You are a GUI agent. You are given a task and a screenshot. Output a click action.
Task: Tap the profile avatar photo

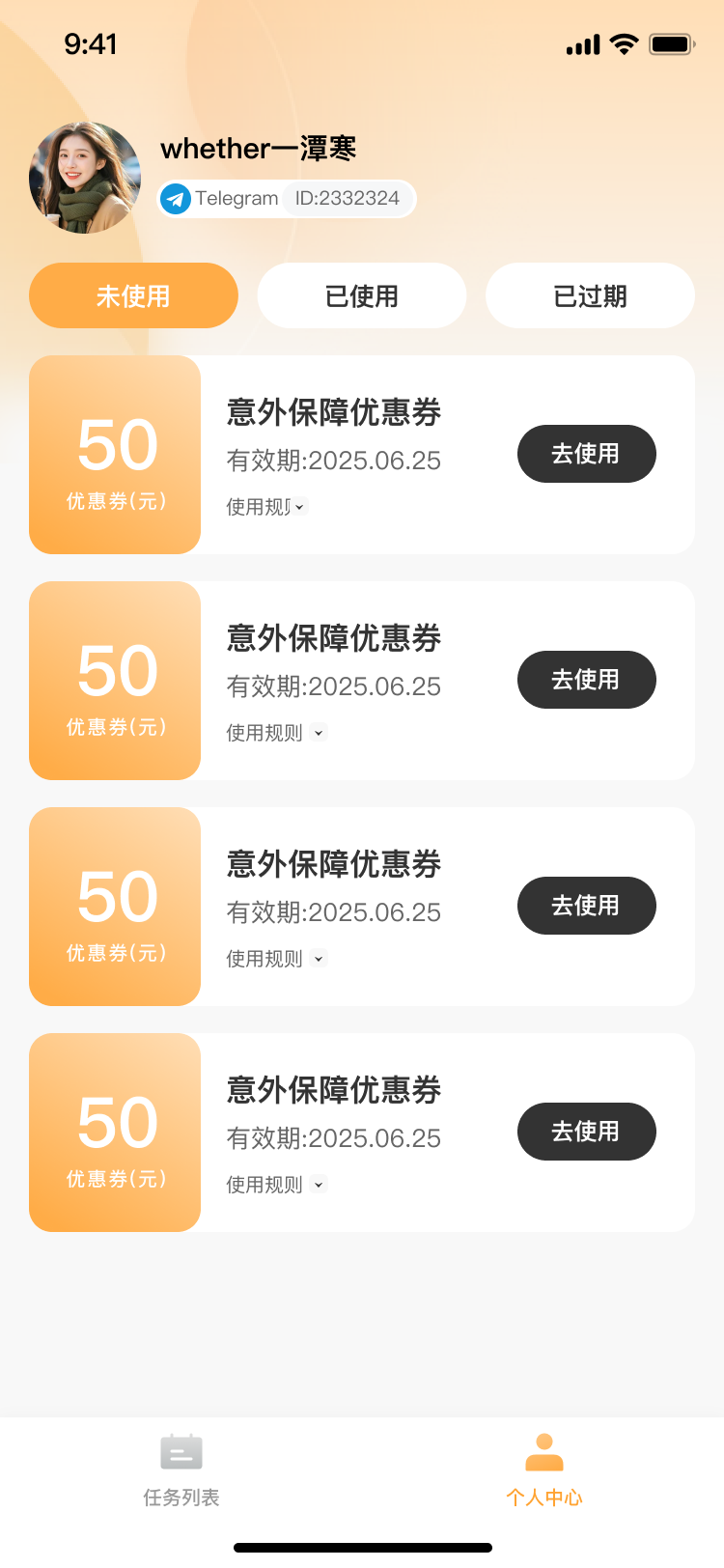click(85, 178)
